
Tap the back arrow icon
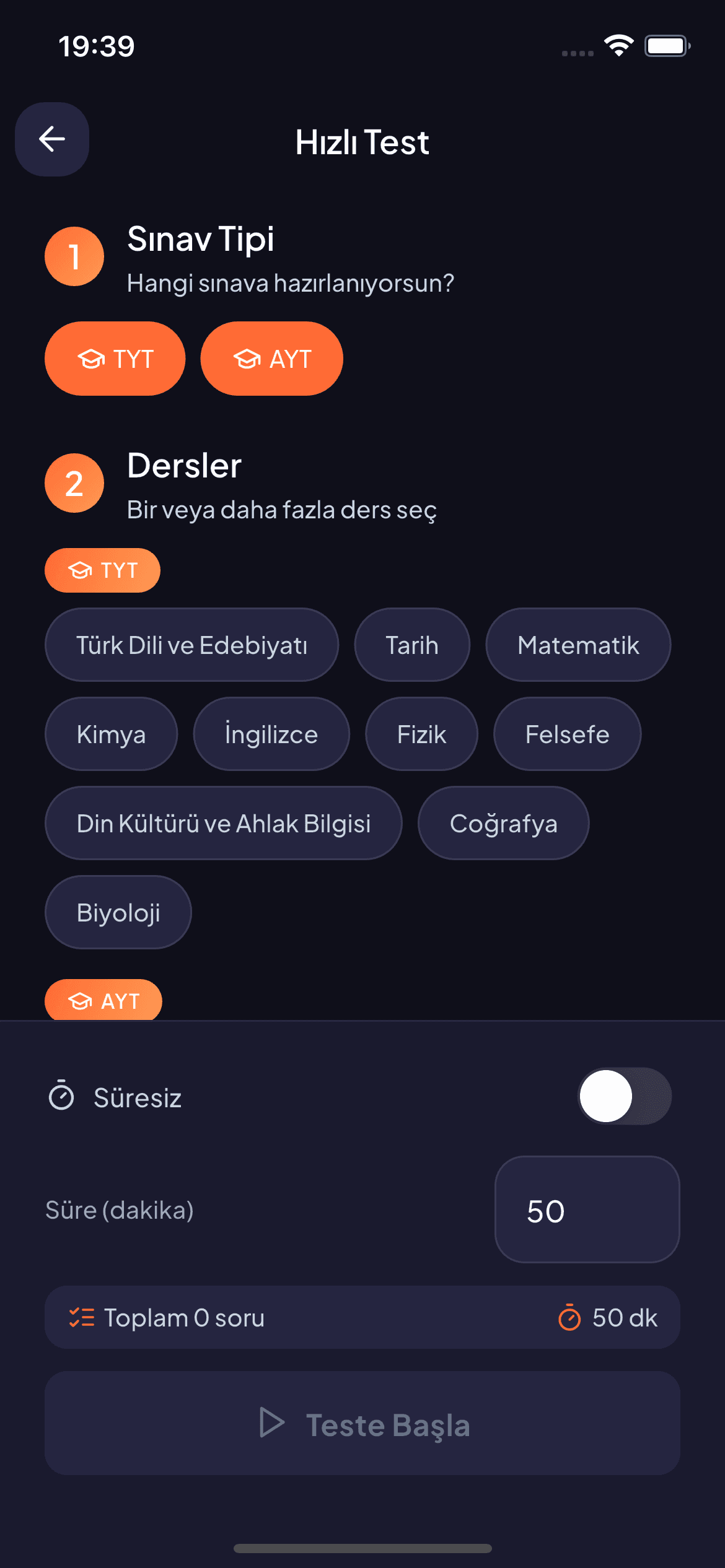52,139
